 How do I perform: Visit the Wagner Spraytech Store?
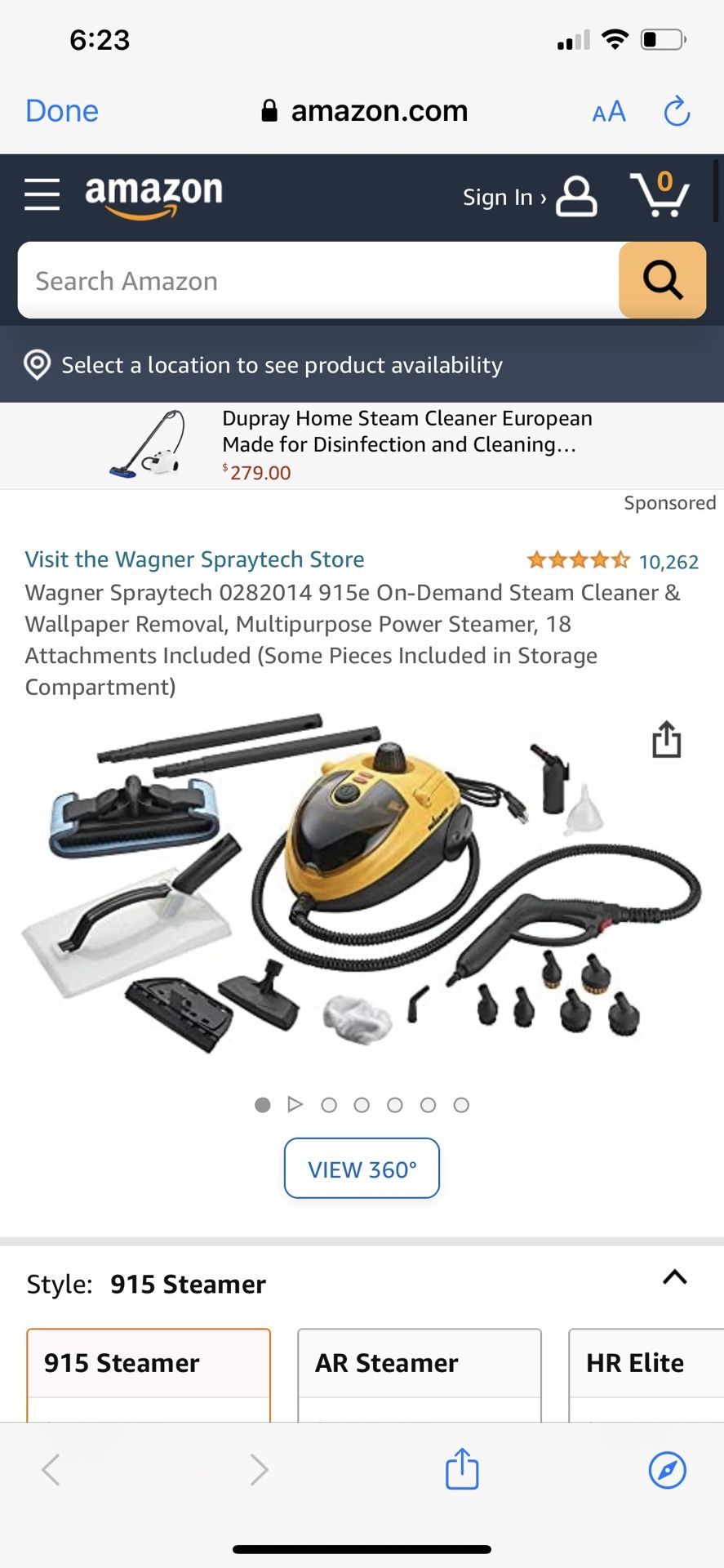point(194,559)
